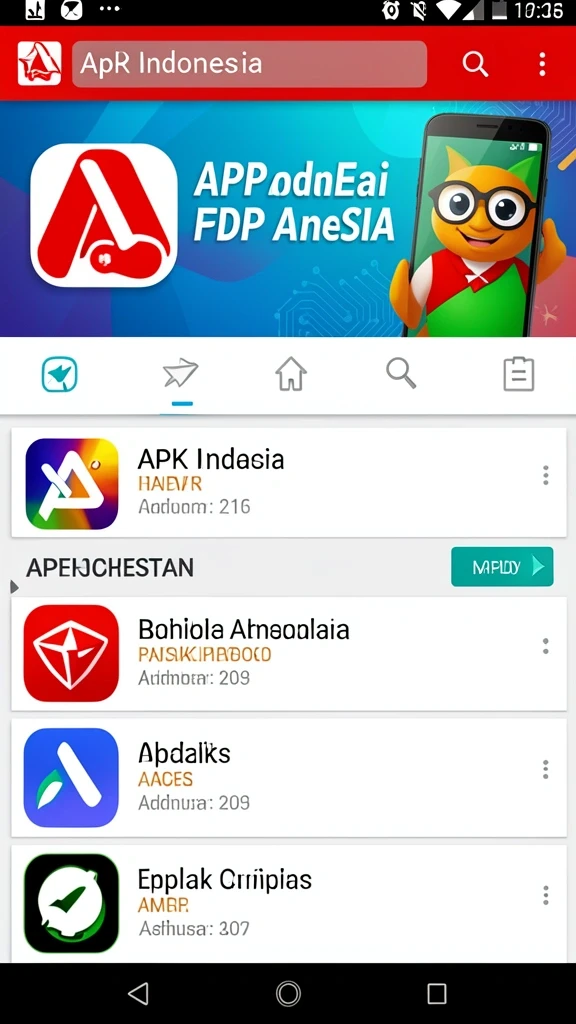Tap the ApR Indonesia search field

coord(249,64)
